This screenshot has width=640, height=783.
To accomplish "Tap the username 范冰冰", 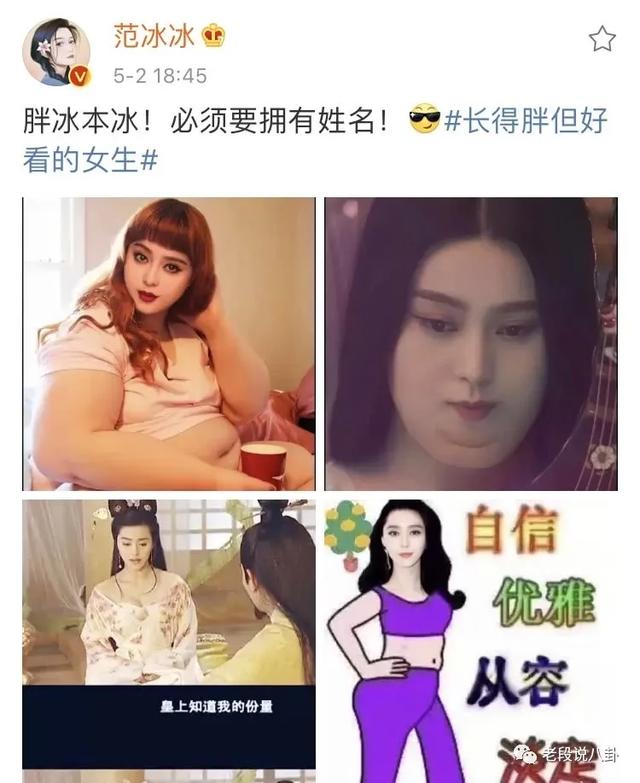I will click(143, 36).
